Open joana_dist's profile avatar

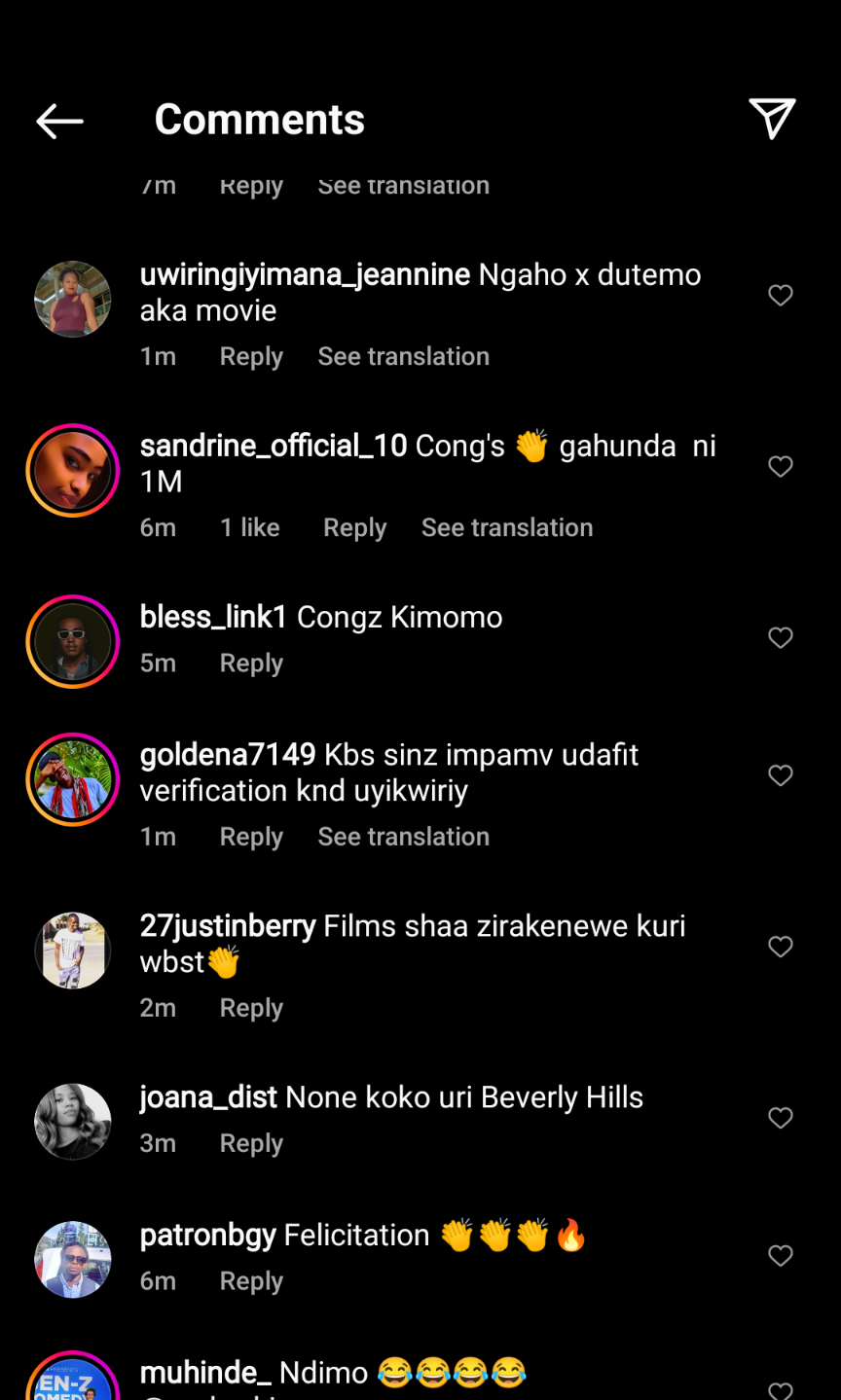click(73, 1121)
